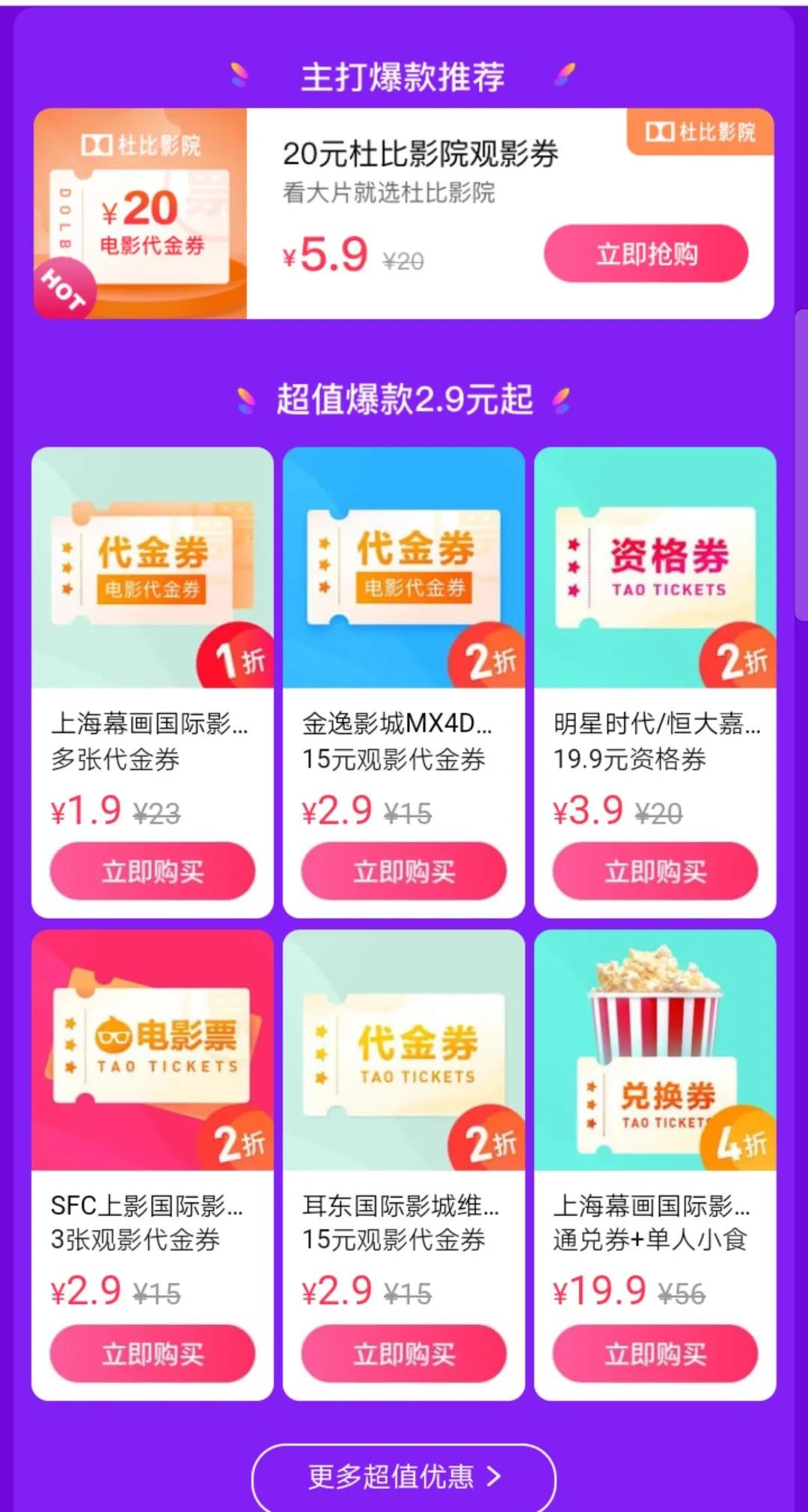Open the 明星时代/恒大嘉 资格券 card image

pos(655,569)
